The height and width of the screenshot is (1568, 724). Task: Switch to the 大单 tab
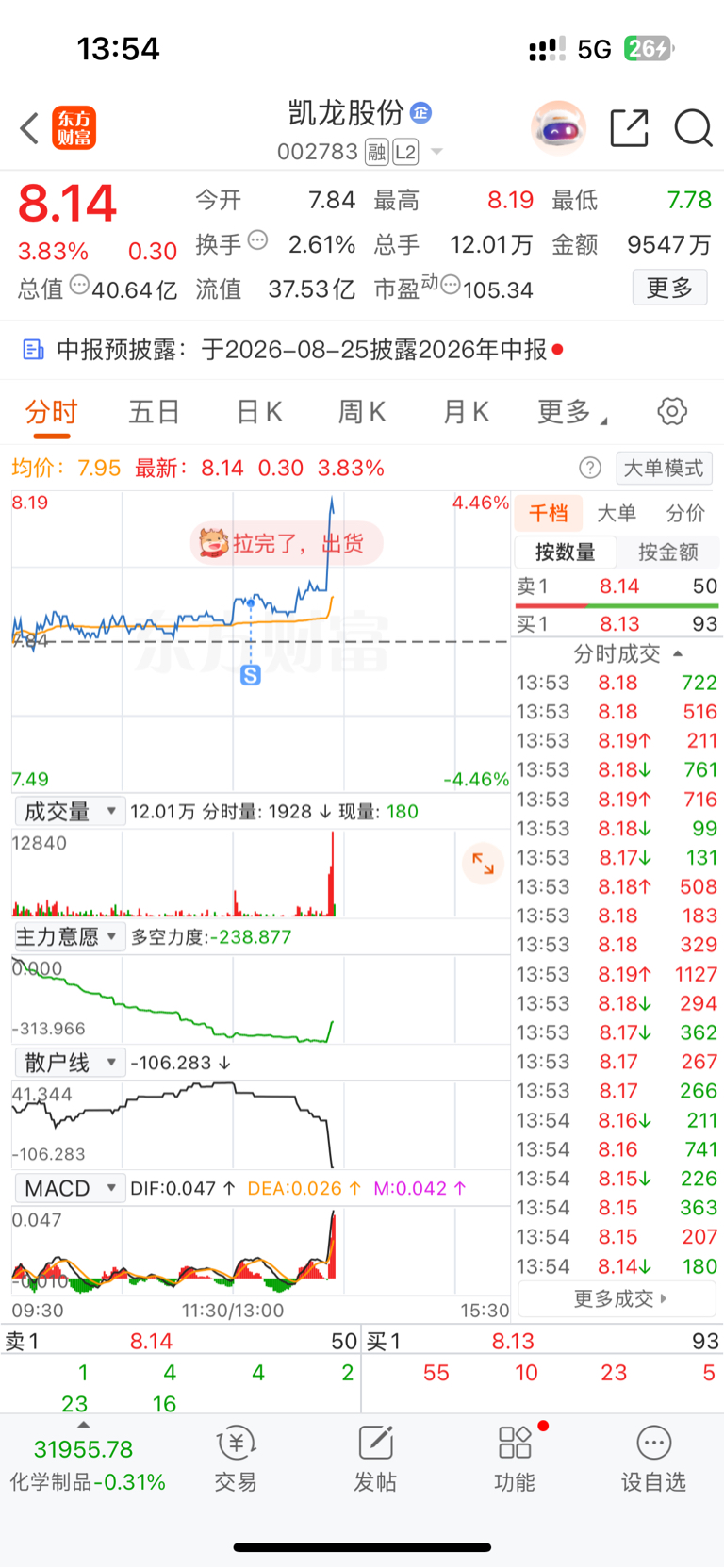click(x=617, y=513)
